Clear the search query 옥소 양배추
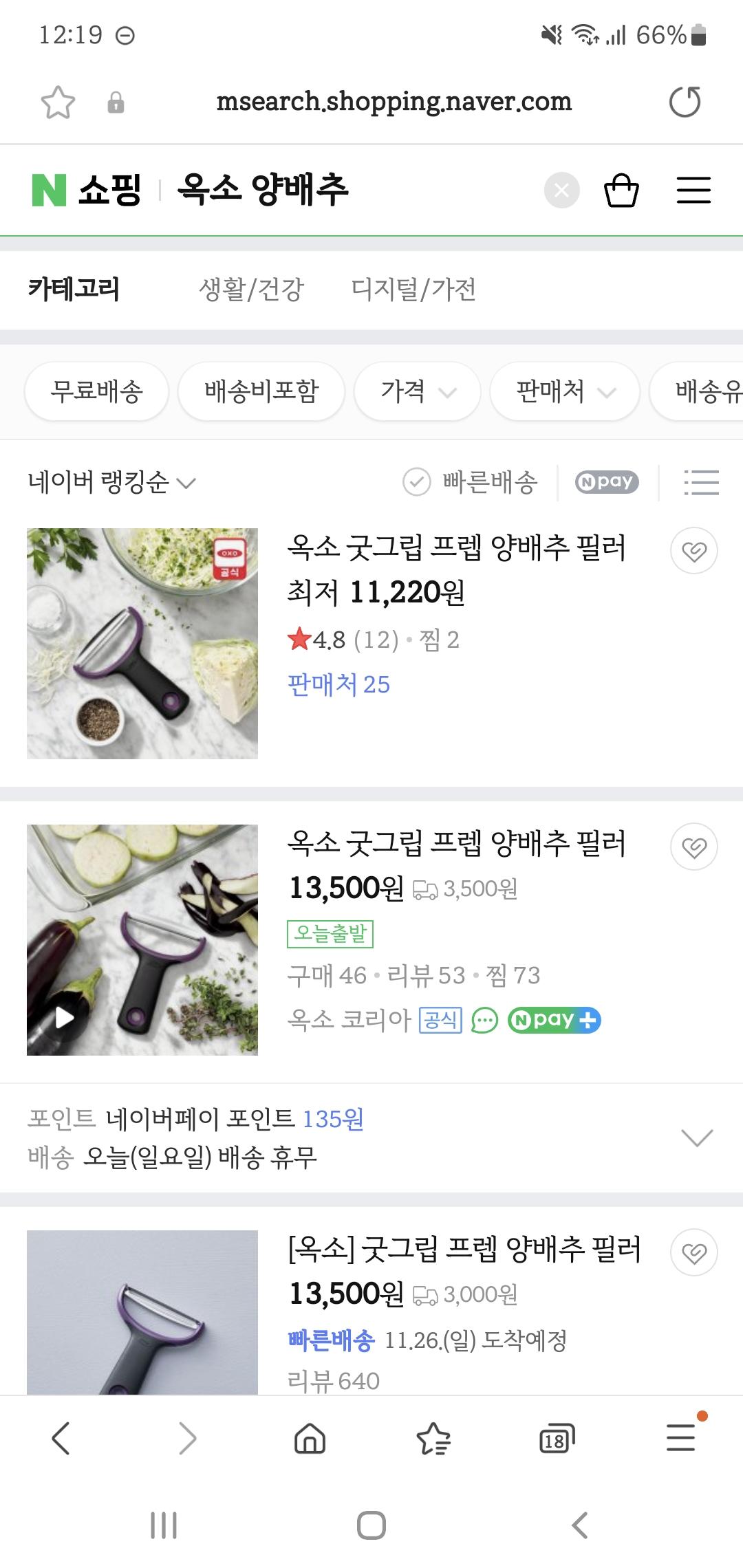Screen dimensions: 743x1568 coord(561,190)
